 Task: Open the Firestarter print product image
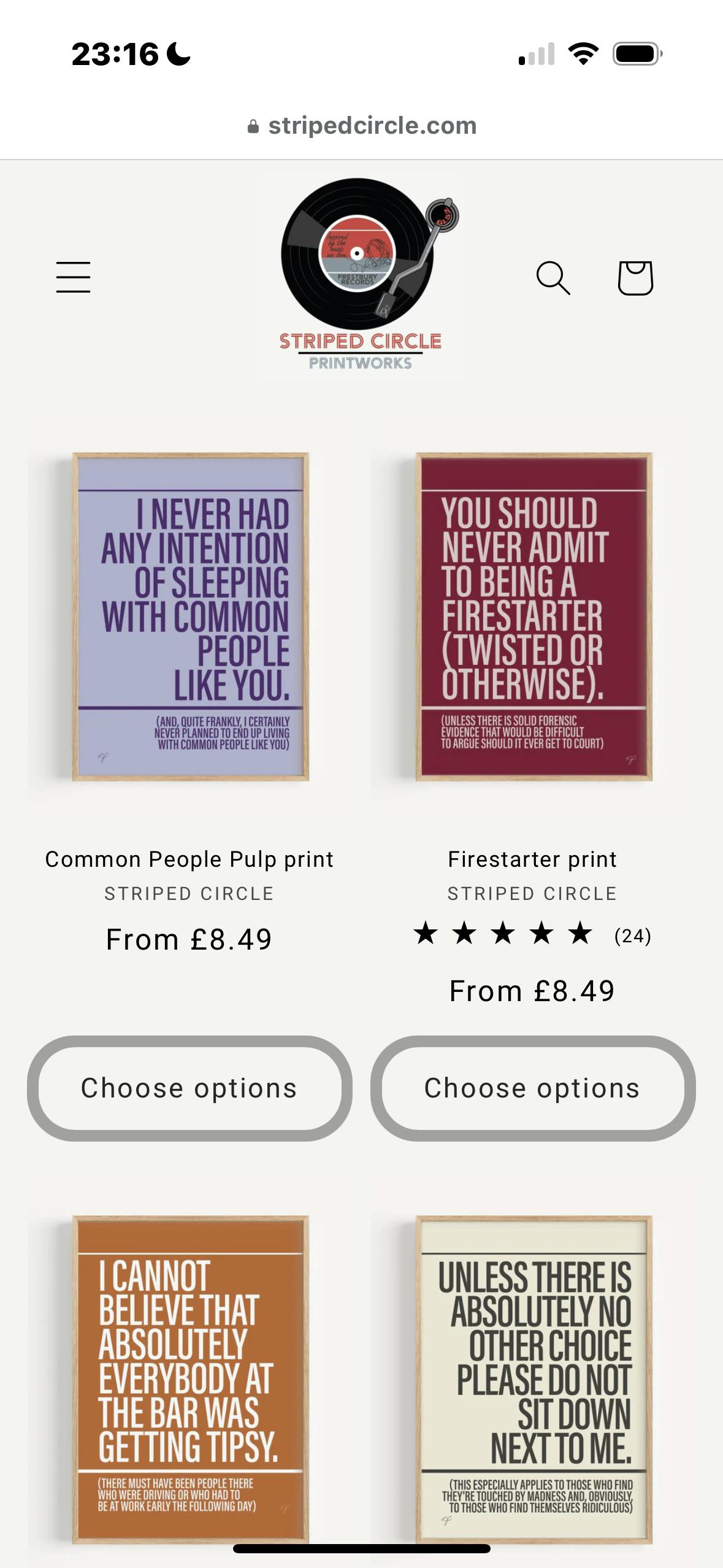(x=533, y=617)
